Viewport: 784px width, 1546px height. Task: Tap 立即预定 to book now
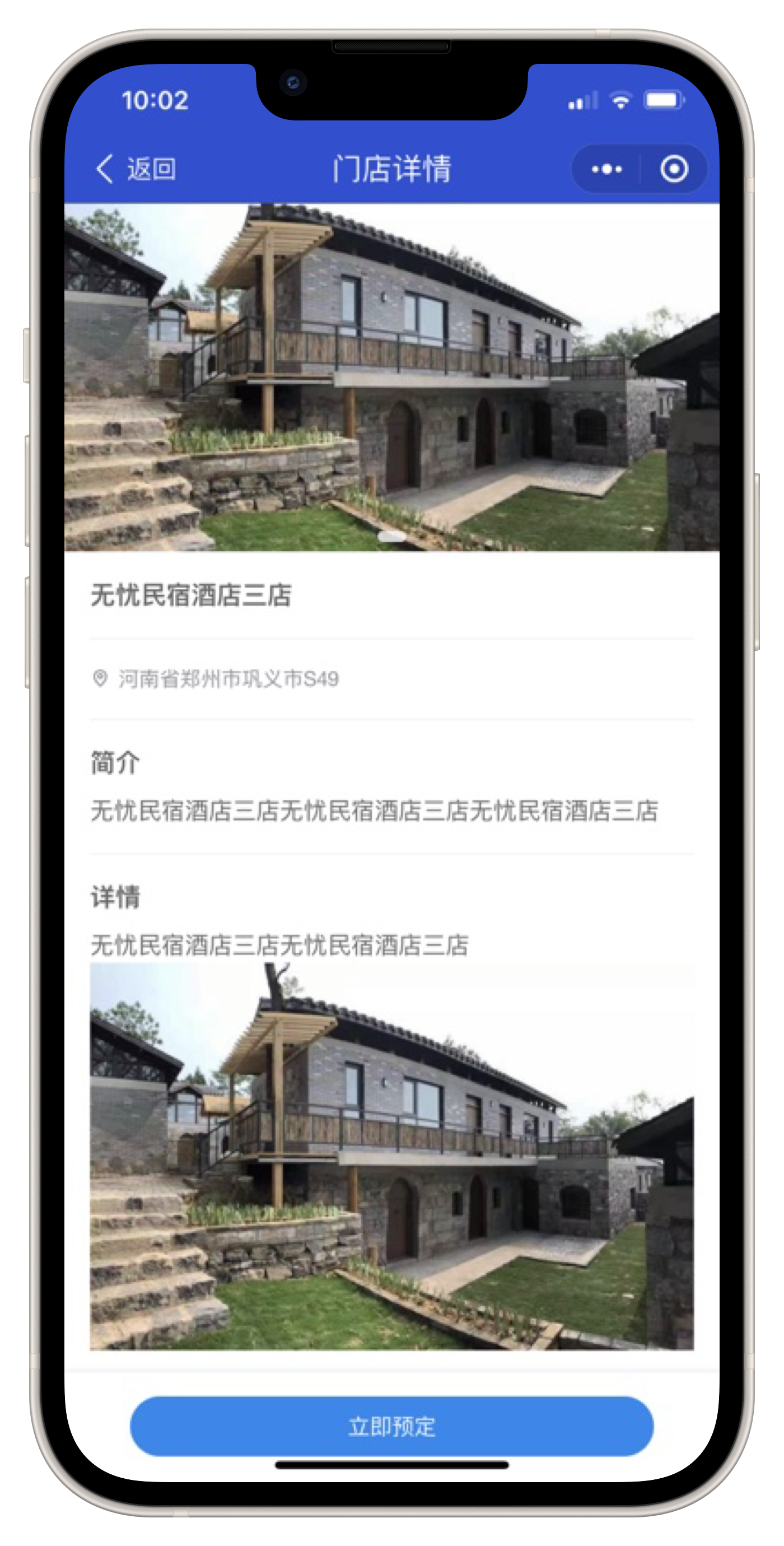pyautogui.click(x=391, y=1426)
